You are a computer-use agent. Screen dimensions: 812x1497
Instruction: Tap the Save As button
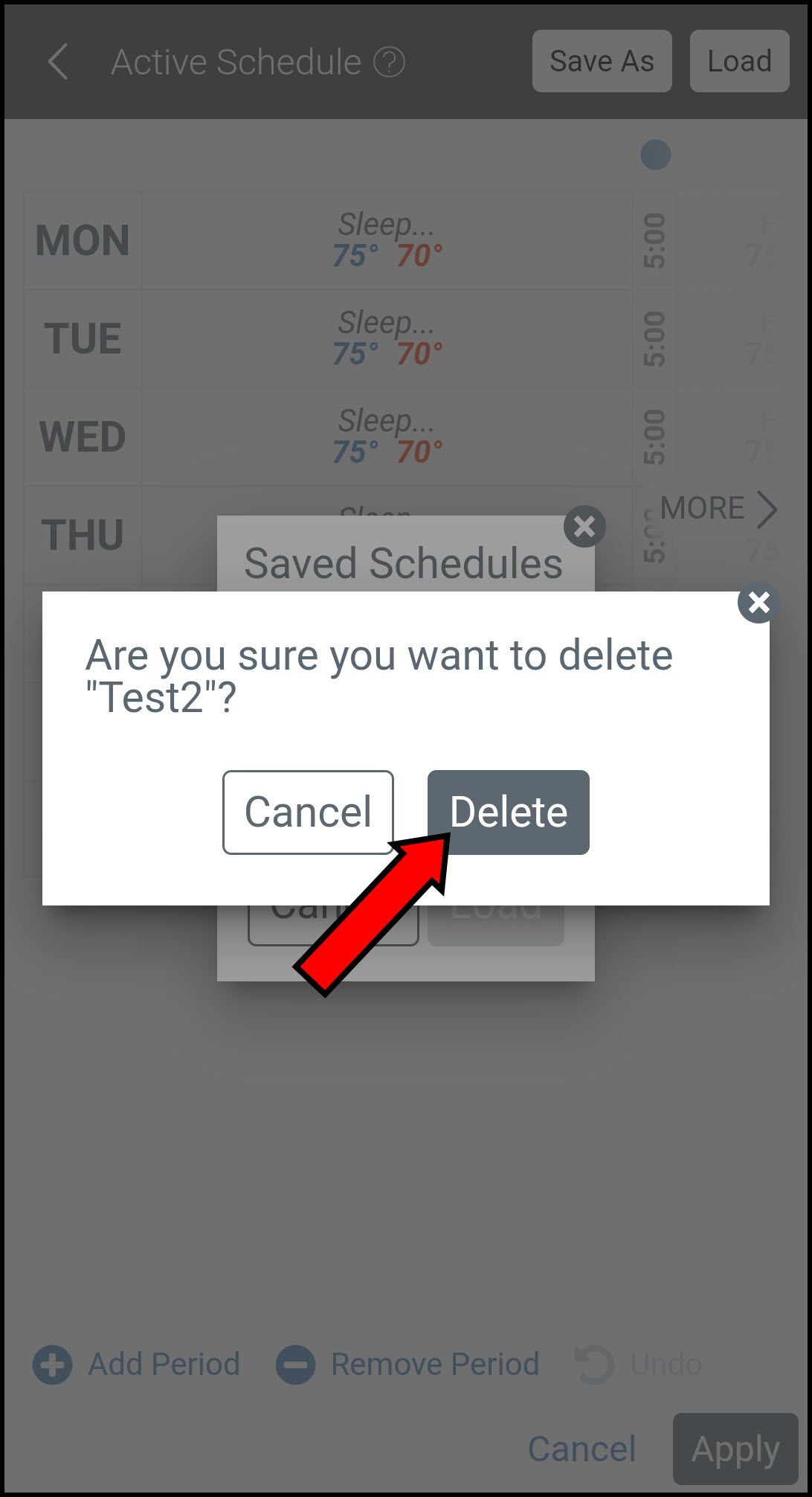602,61
